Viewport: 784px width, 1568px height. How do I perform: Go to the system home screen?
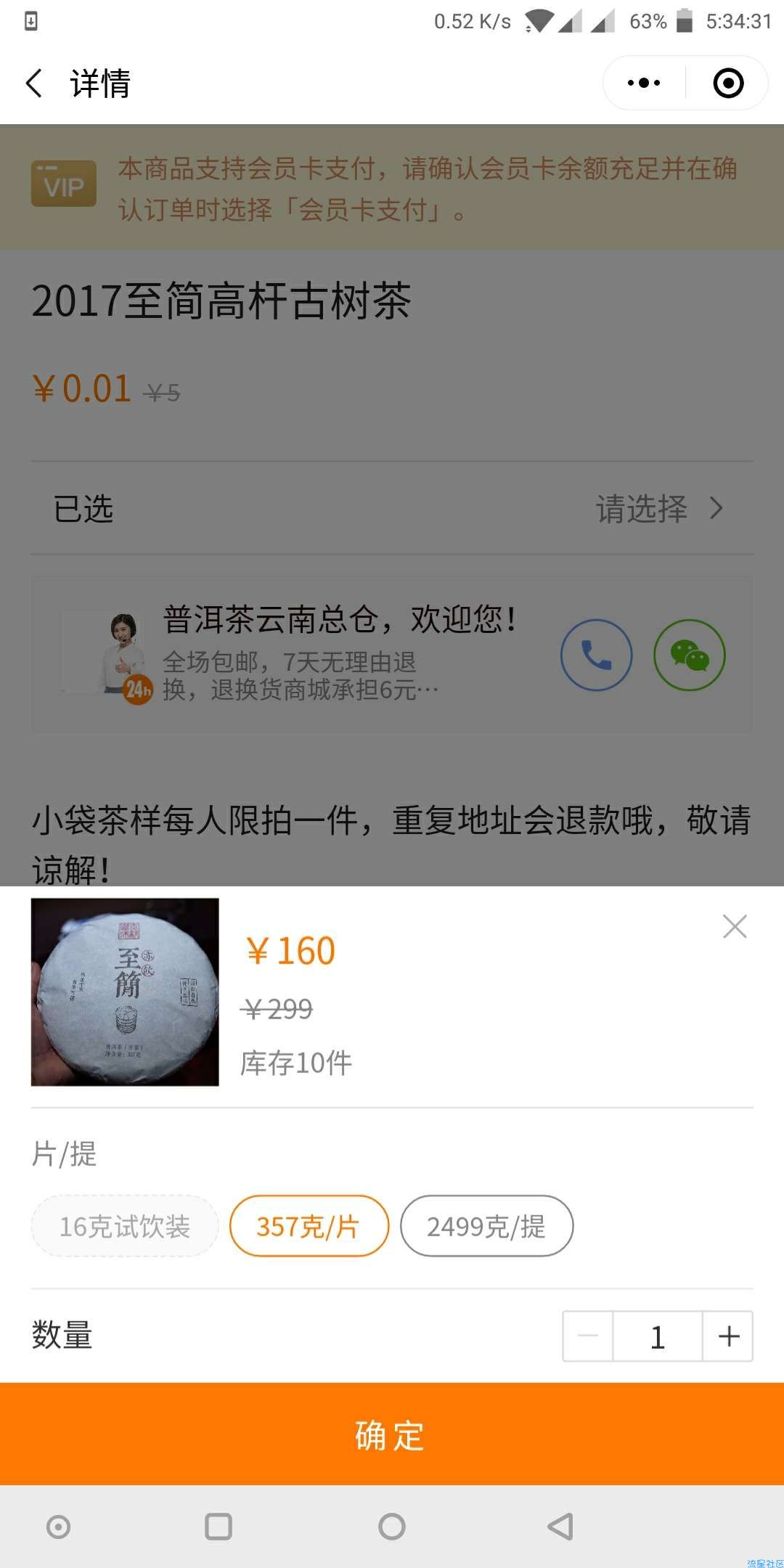tap(392, 1527)
